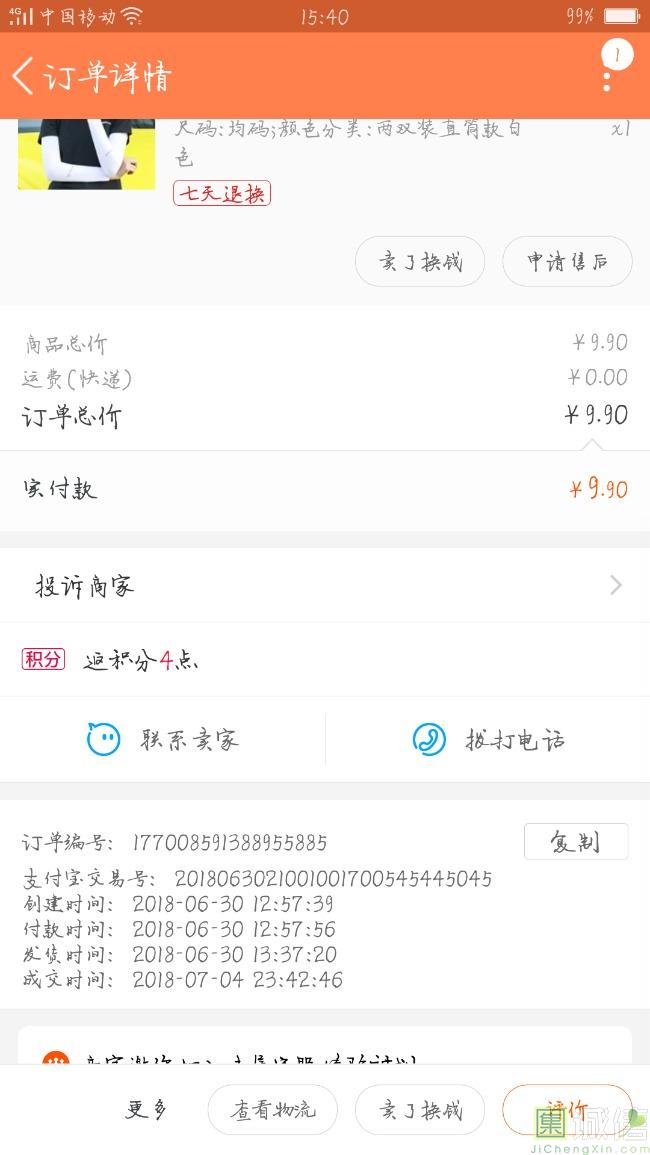Tap 查看物流 in bottom bar
The width and height of the screenshot is (650, 1155).
(x=272, y=1110)
